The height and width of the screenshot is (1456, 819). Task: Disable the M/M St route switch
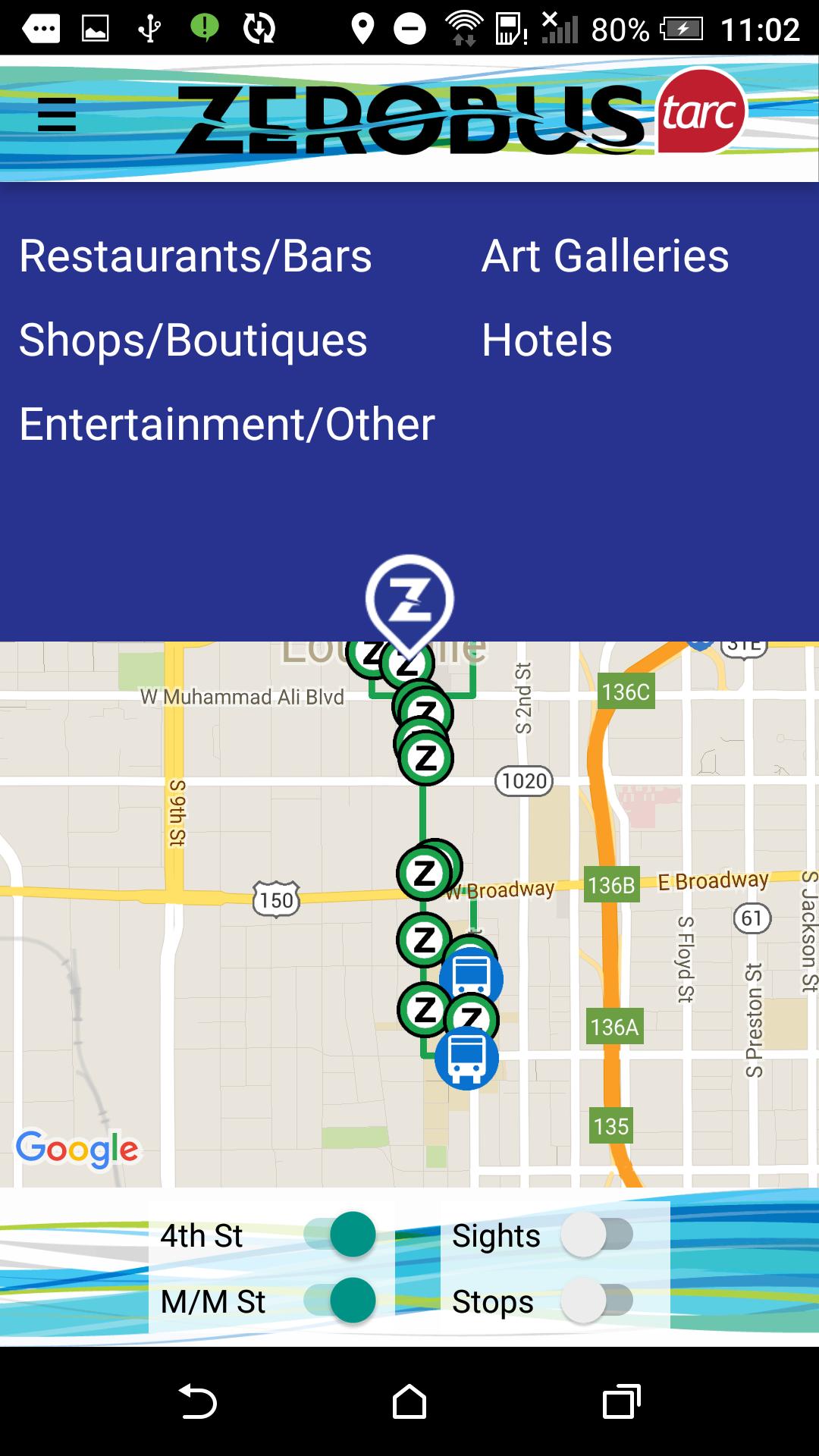pos(340,1300)
